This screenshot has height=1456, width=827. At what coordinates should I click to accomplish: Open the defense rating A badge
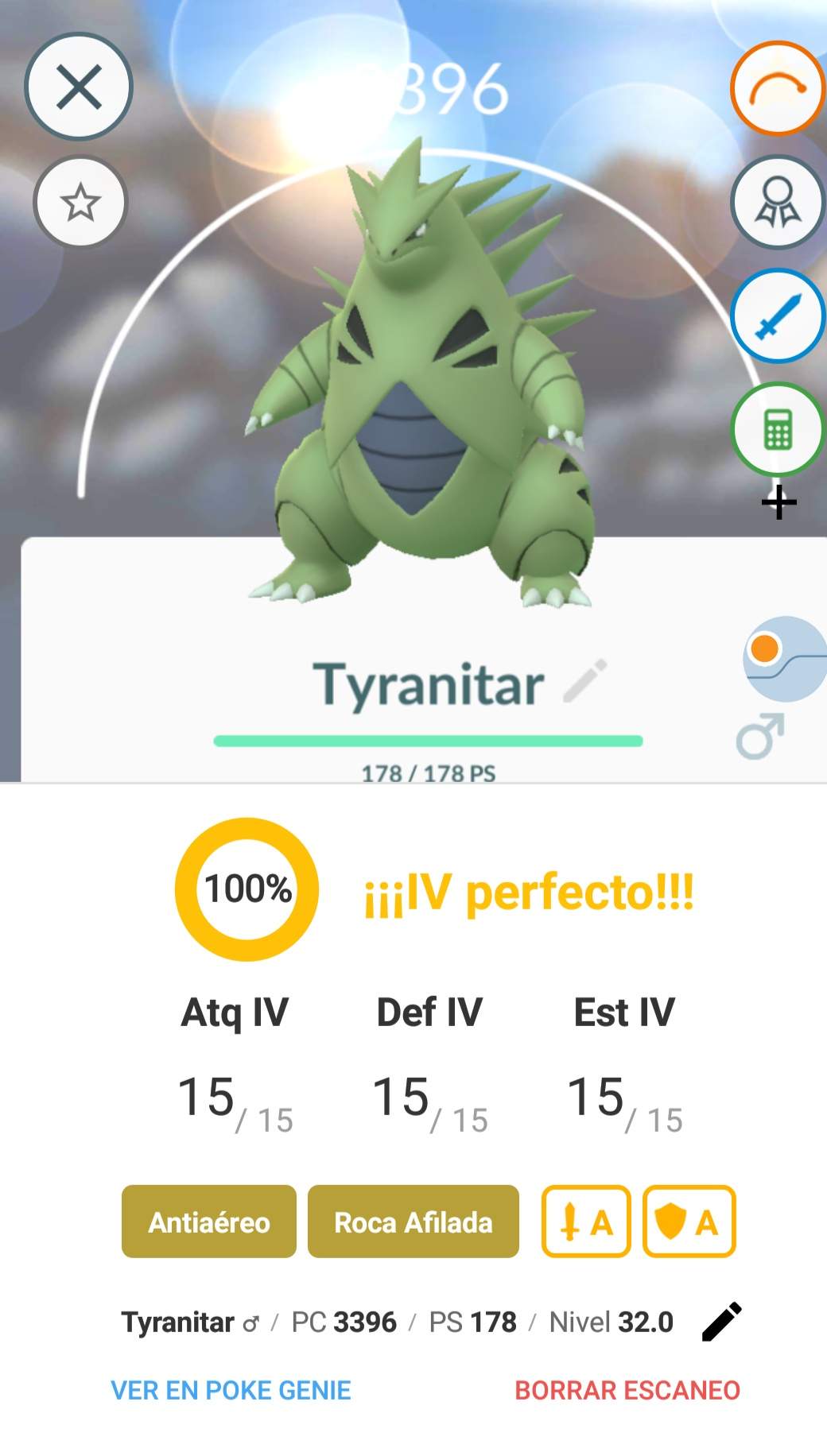689,1222
